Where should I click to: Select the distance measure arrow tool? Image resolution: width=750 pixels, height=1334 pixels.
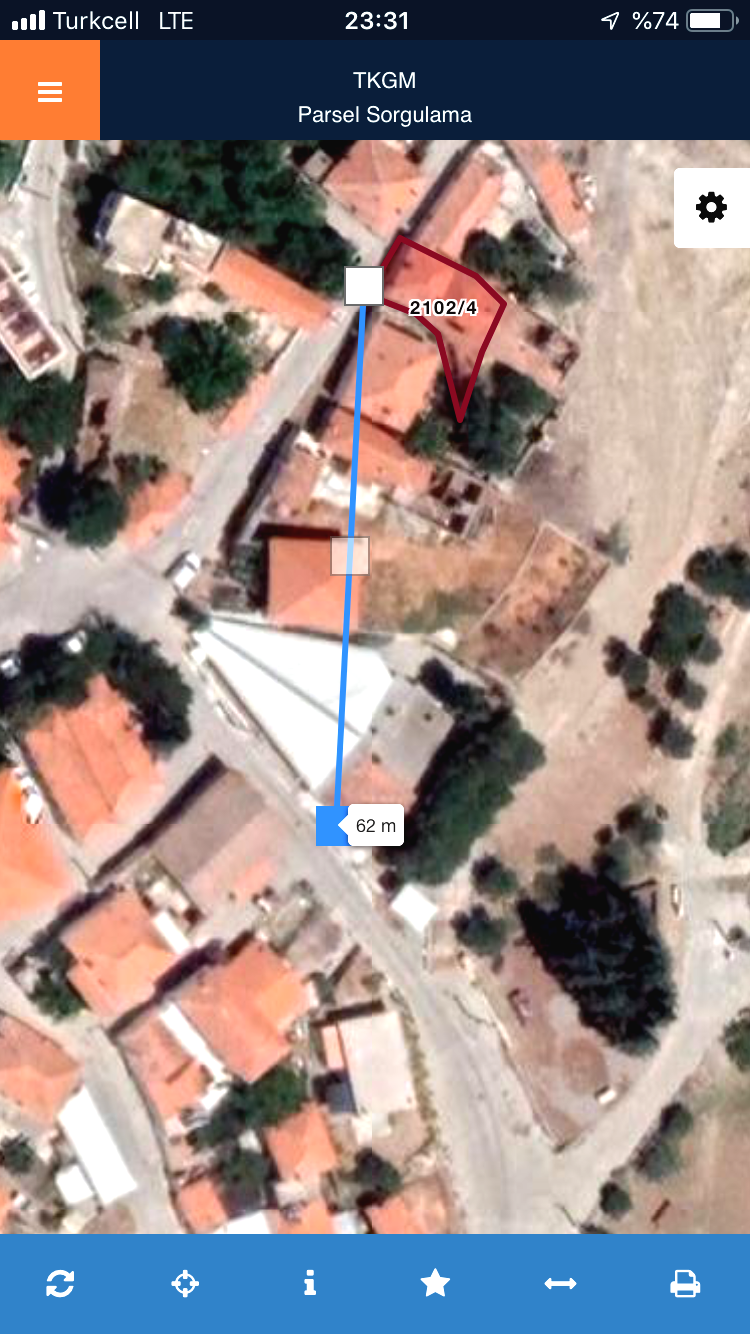pos(560,1283)
